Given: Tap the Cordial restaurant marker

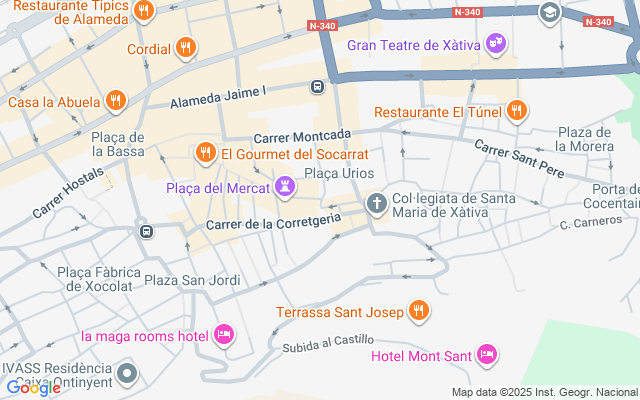Looking at the screenshot, I should [x=185, y=47].
